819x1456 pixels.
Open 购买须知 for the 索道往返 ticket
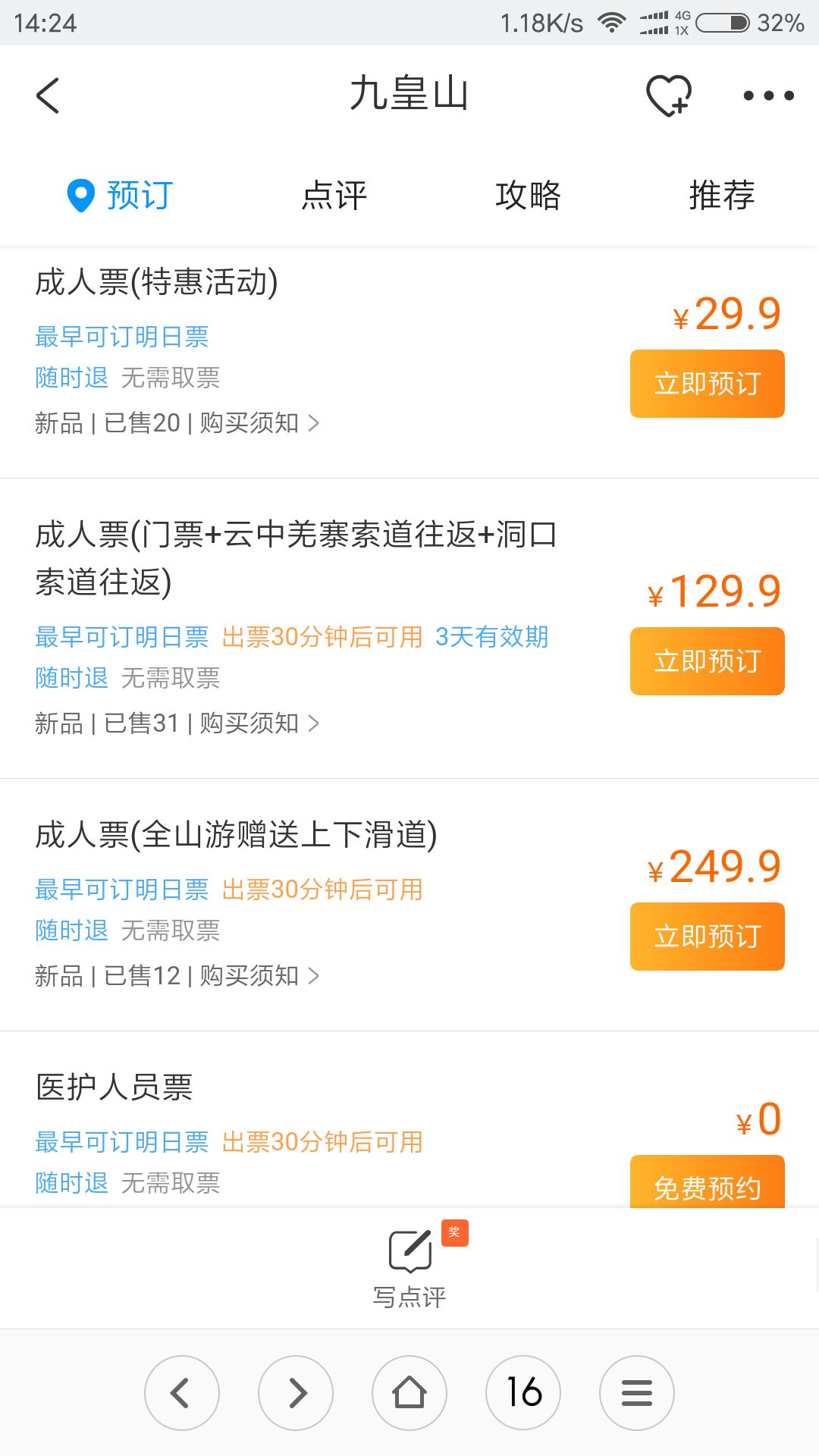point(259,723)
